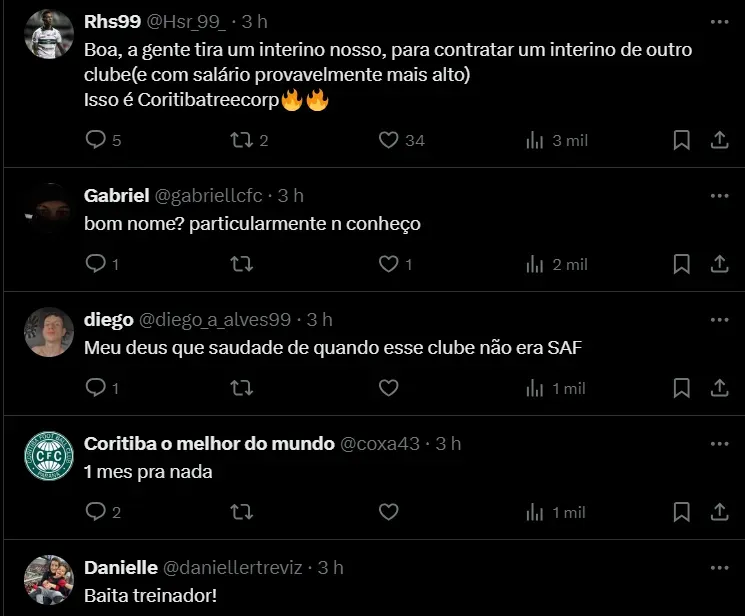Share diego's post
The image size is (745, 616).
(718, 388)
